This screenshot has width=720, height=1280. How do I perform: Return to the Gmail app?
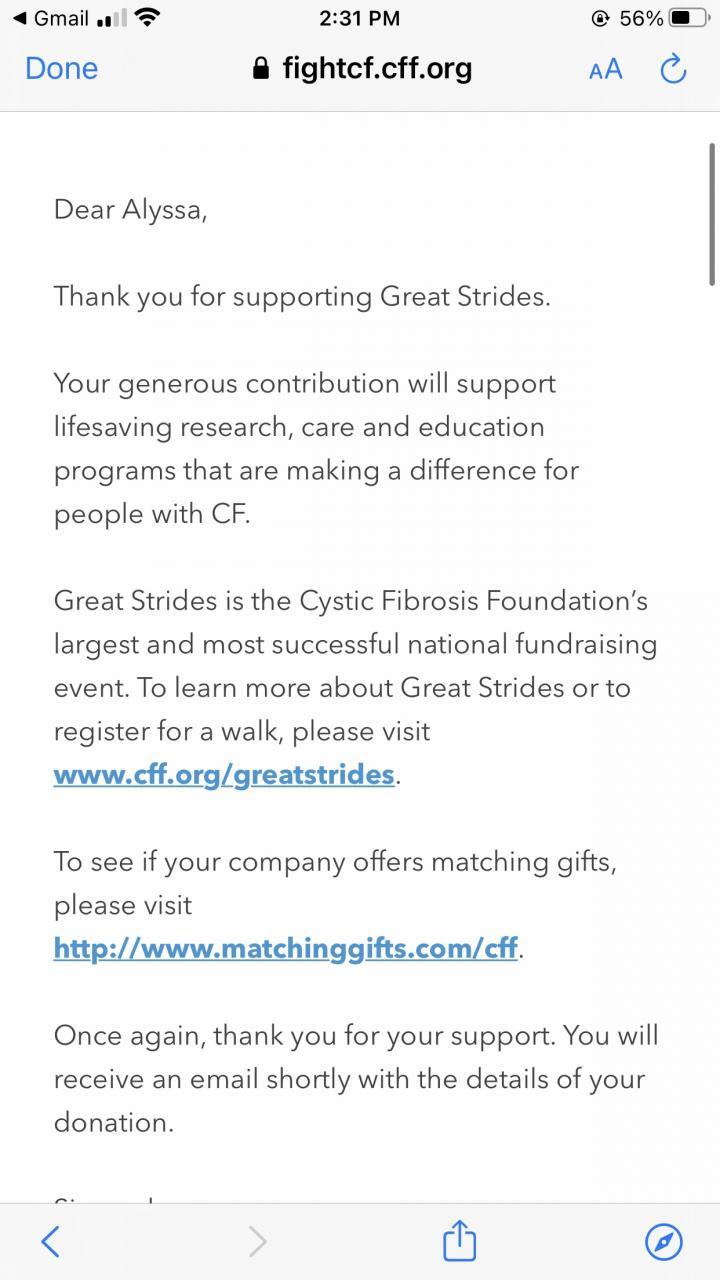[x=52, y=18]
